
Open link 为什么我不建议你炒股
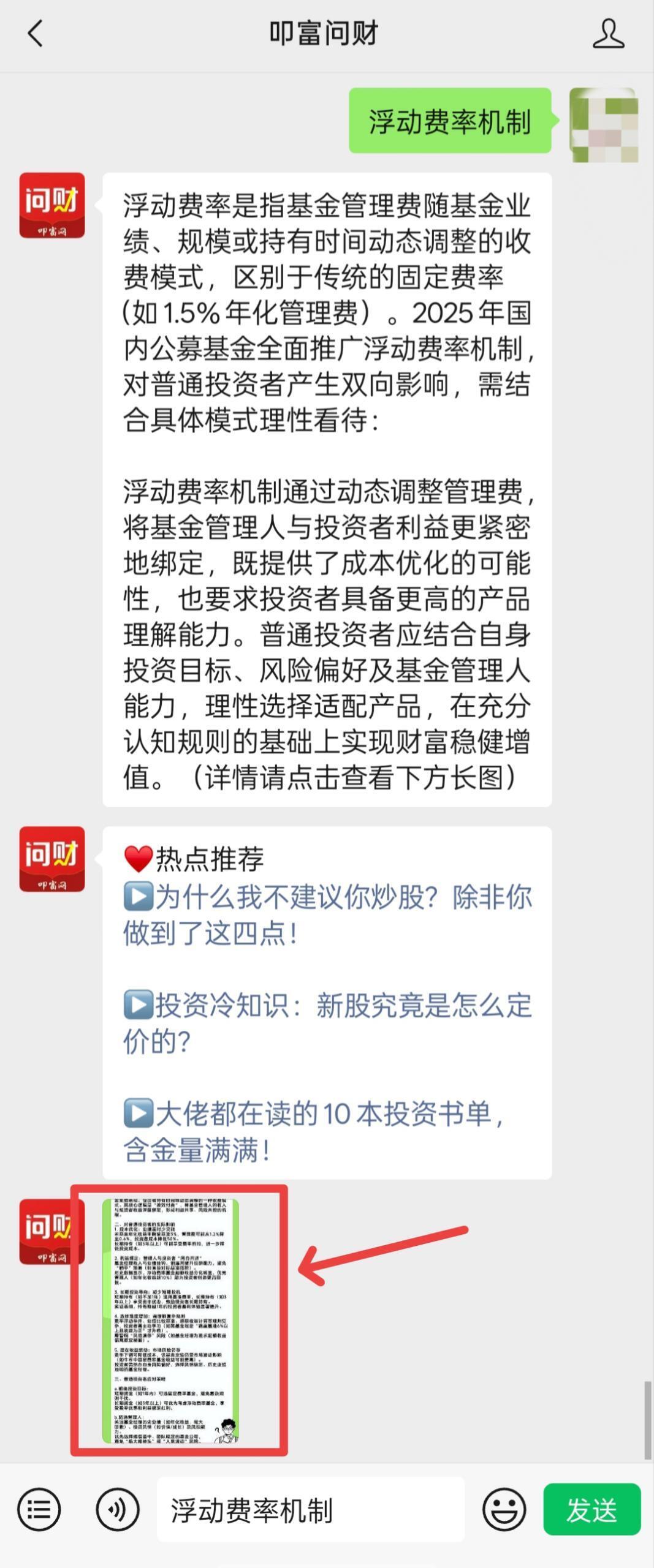(x=327, y=916)
